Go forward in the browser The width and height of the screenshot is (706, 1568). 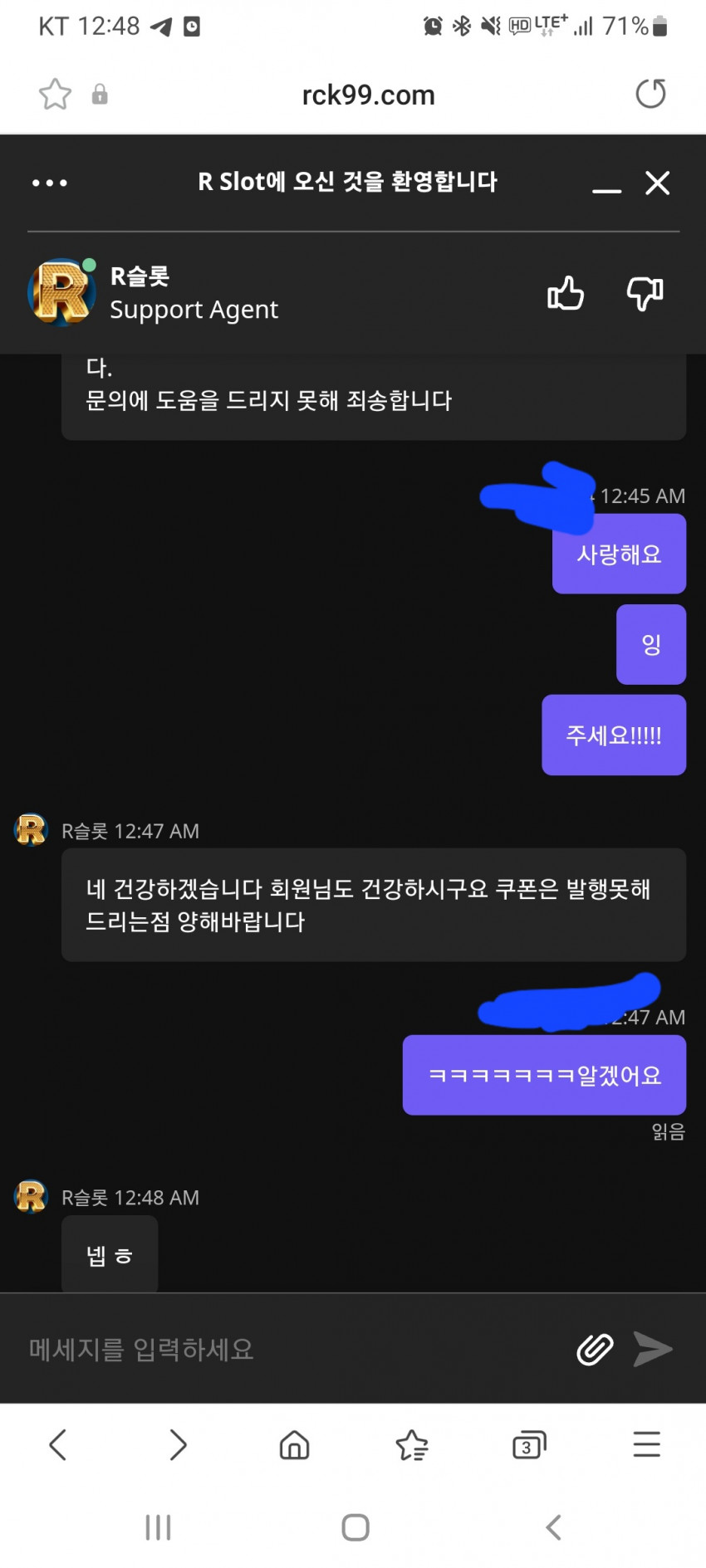click(x=178, y=1445)
